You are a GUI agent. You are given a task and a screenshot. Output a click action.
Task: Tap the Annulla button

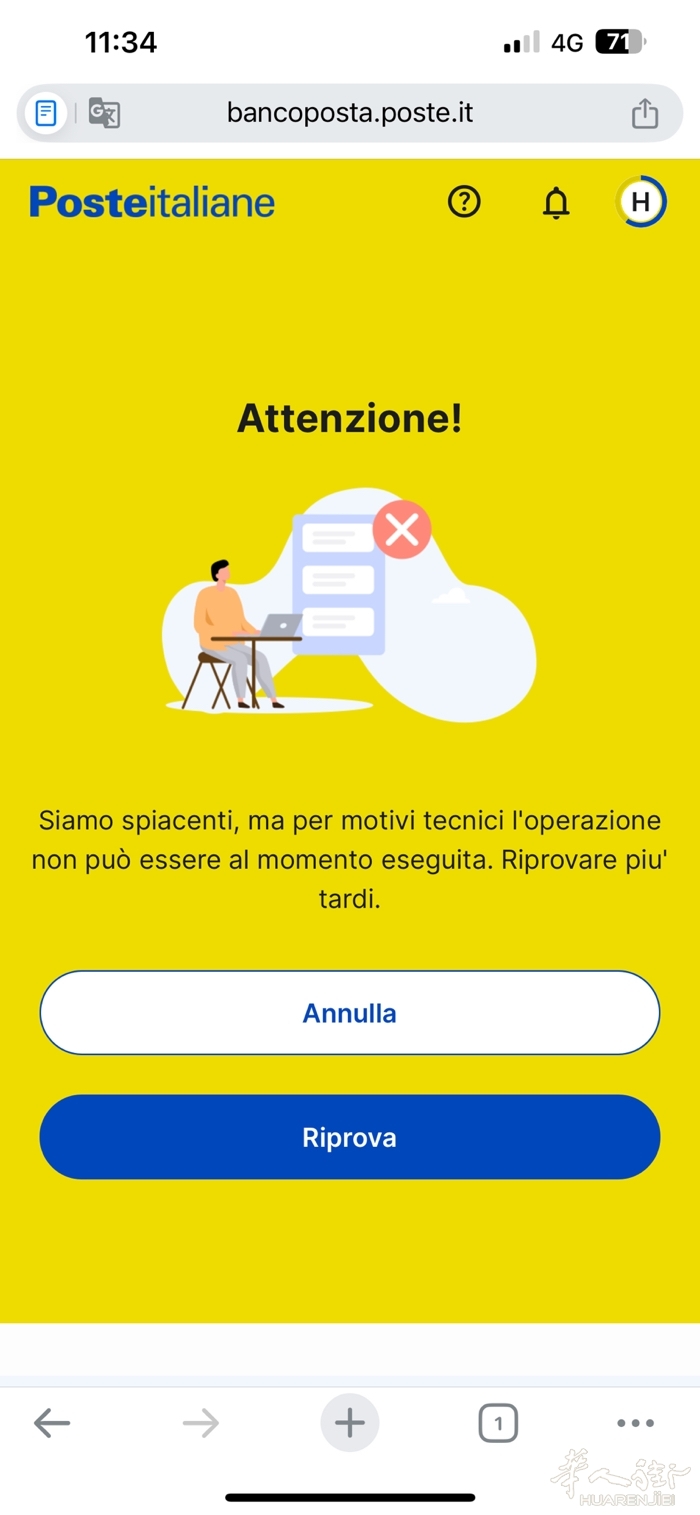(x=350, y=1013)
